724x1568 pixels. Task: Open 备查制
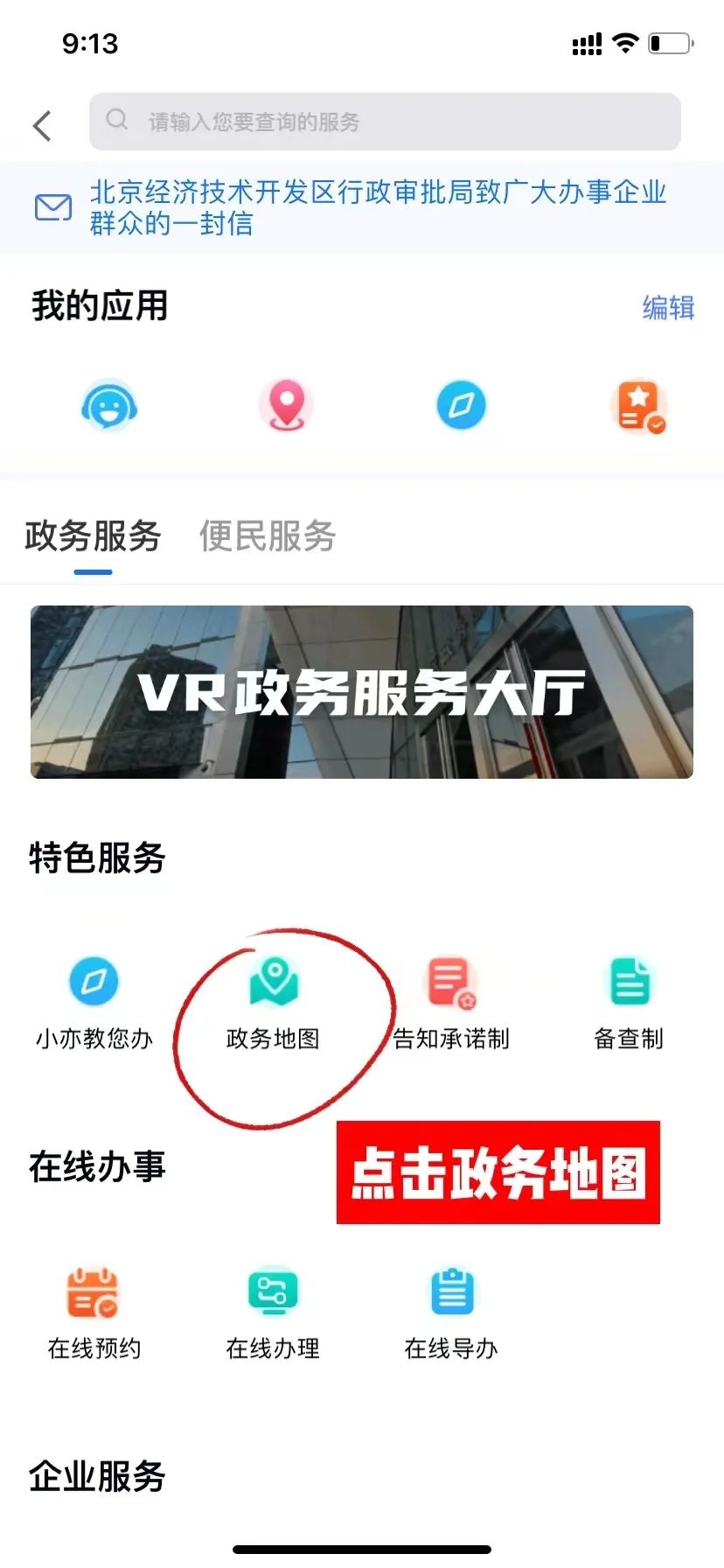pyautogui.click(x=630, y=1001)
